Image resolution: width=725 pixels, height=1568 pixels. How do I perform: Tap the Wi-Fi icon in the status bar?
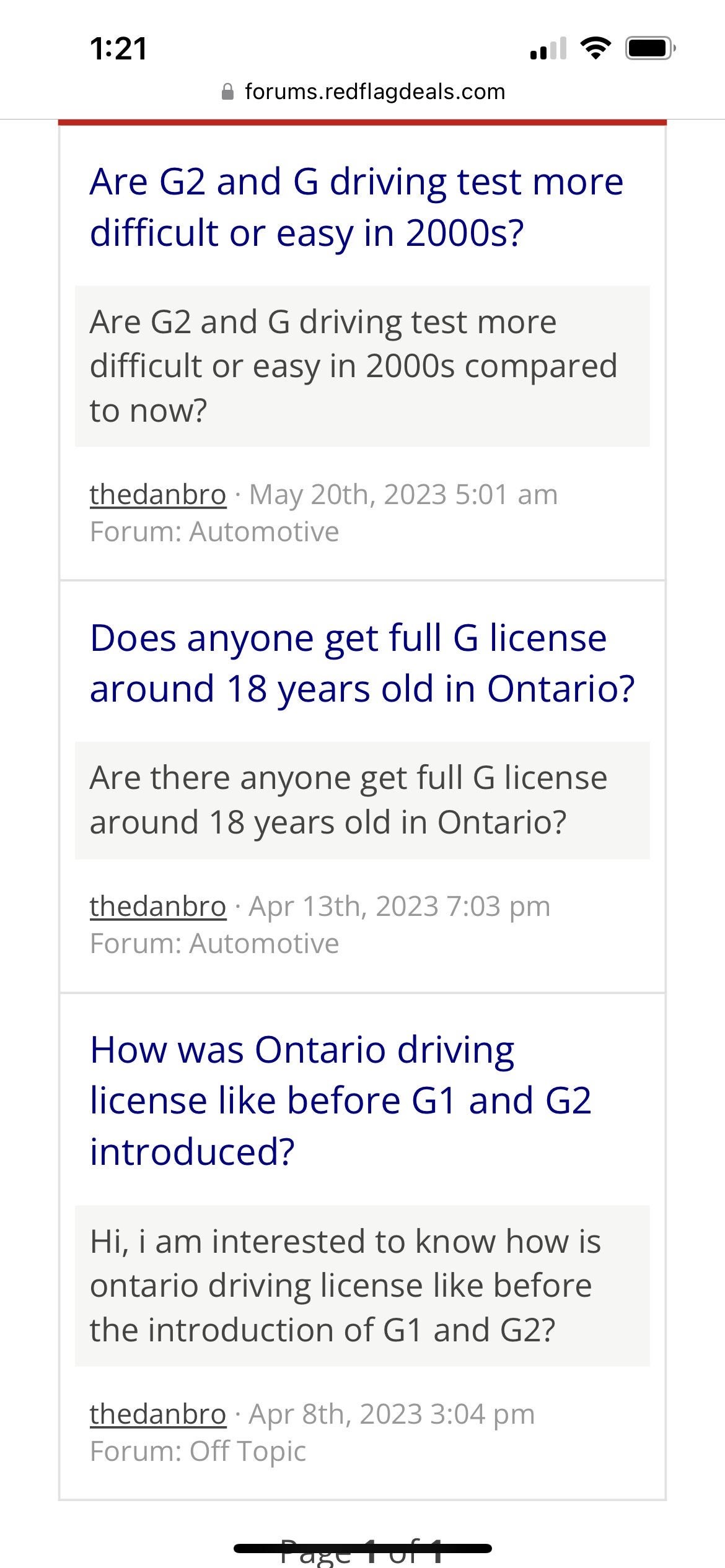[597, 48]
